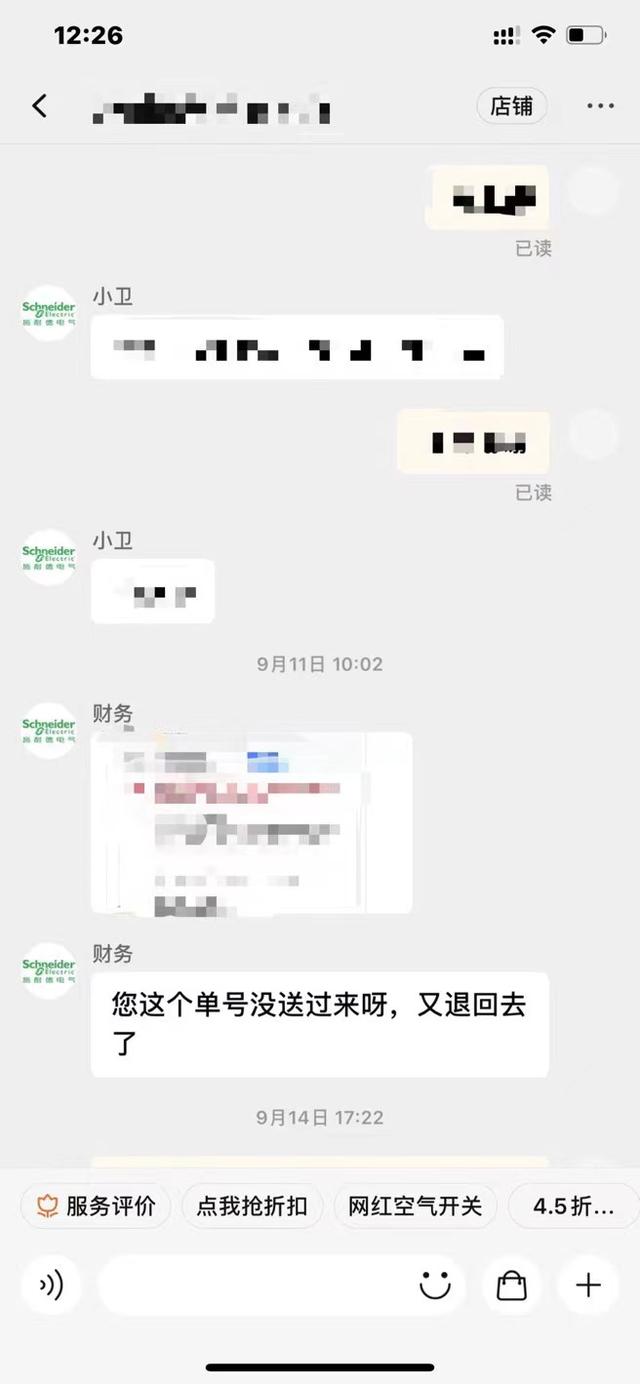Viewport: 640px width, 1384px height.
Task: Open the shopping bag icon
Action: [x=511, y=1284]
